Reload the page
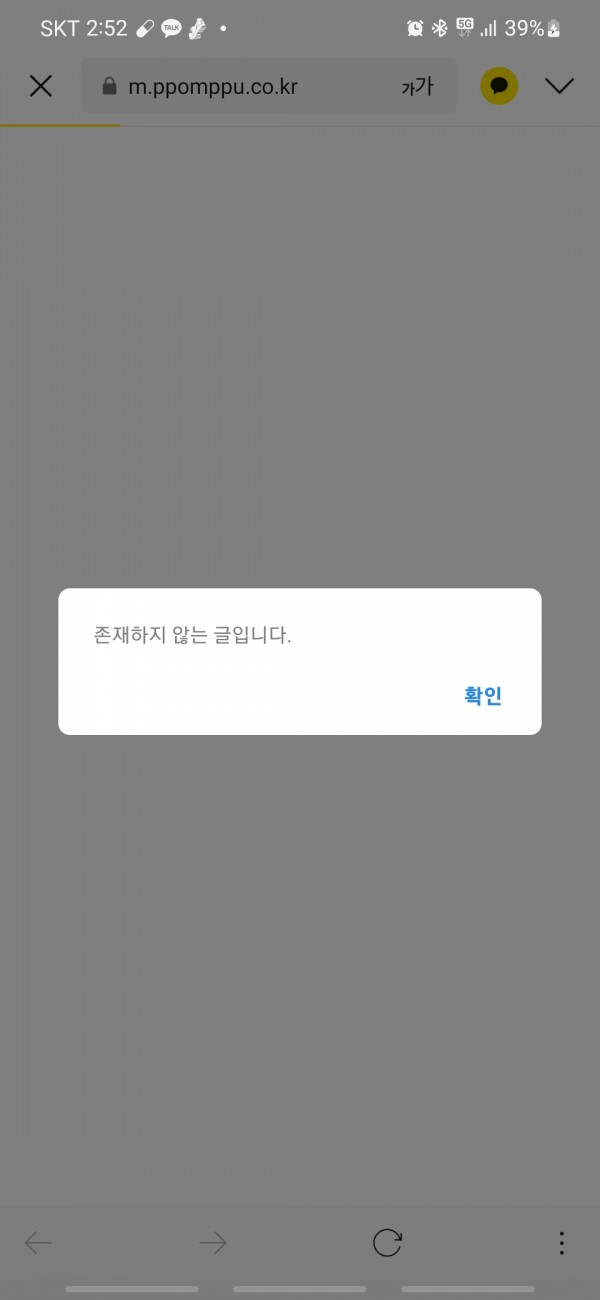600x1300 pixels. click(387, 1243)
